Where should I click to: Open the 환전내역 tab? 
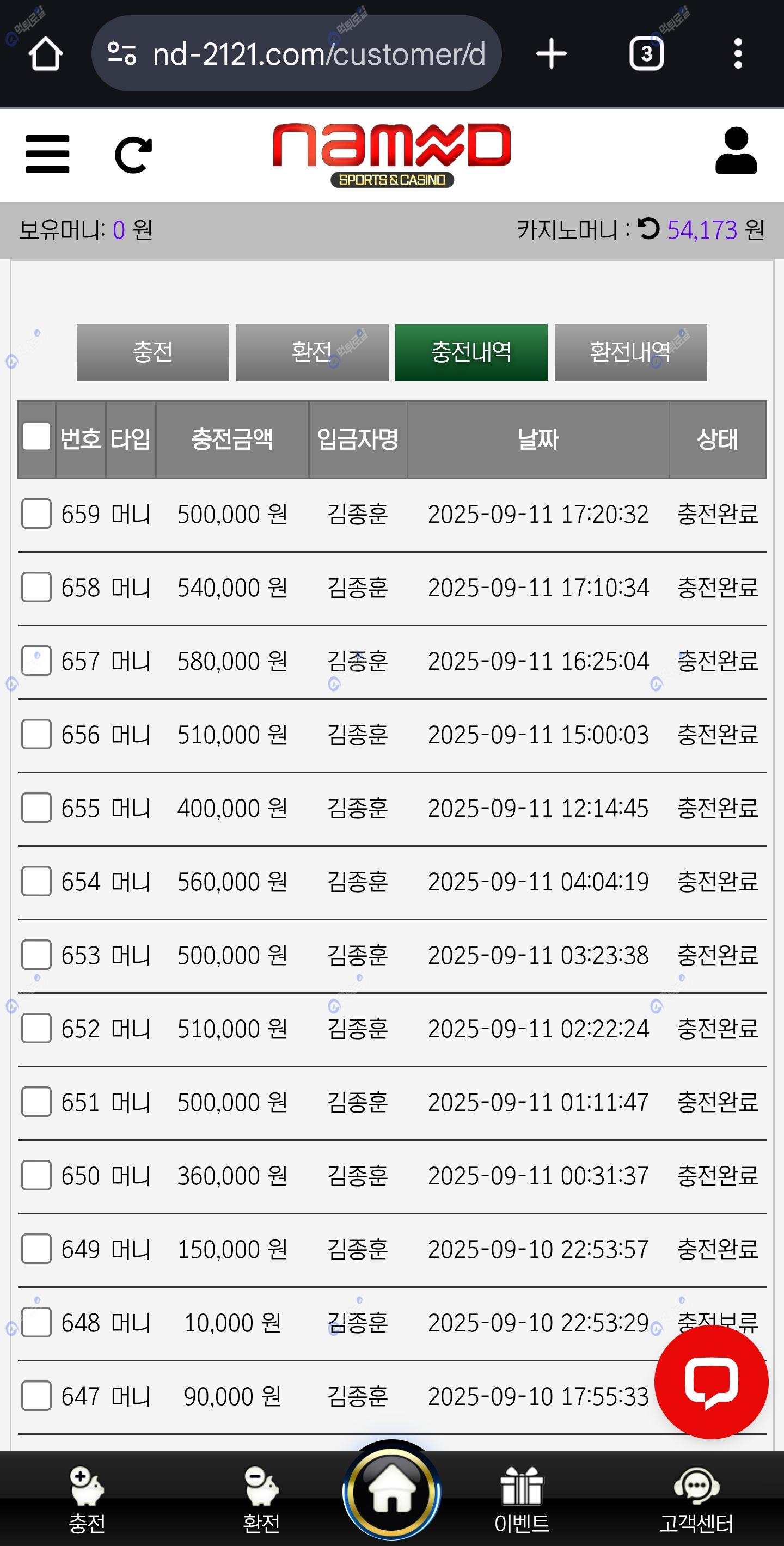click(x=630, y=352)
